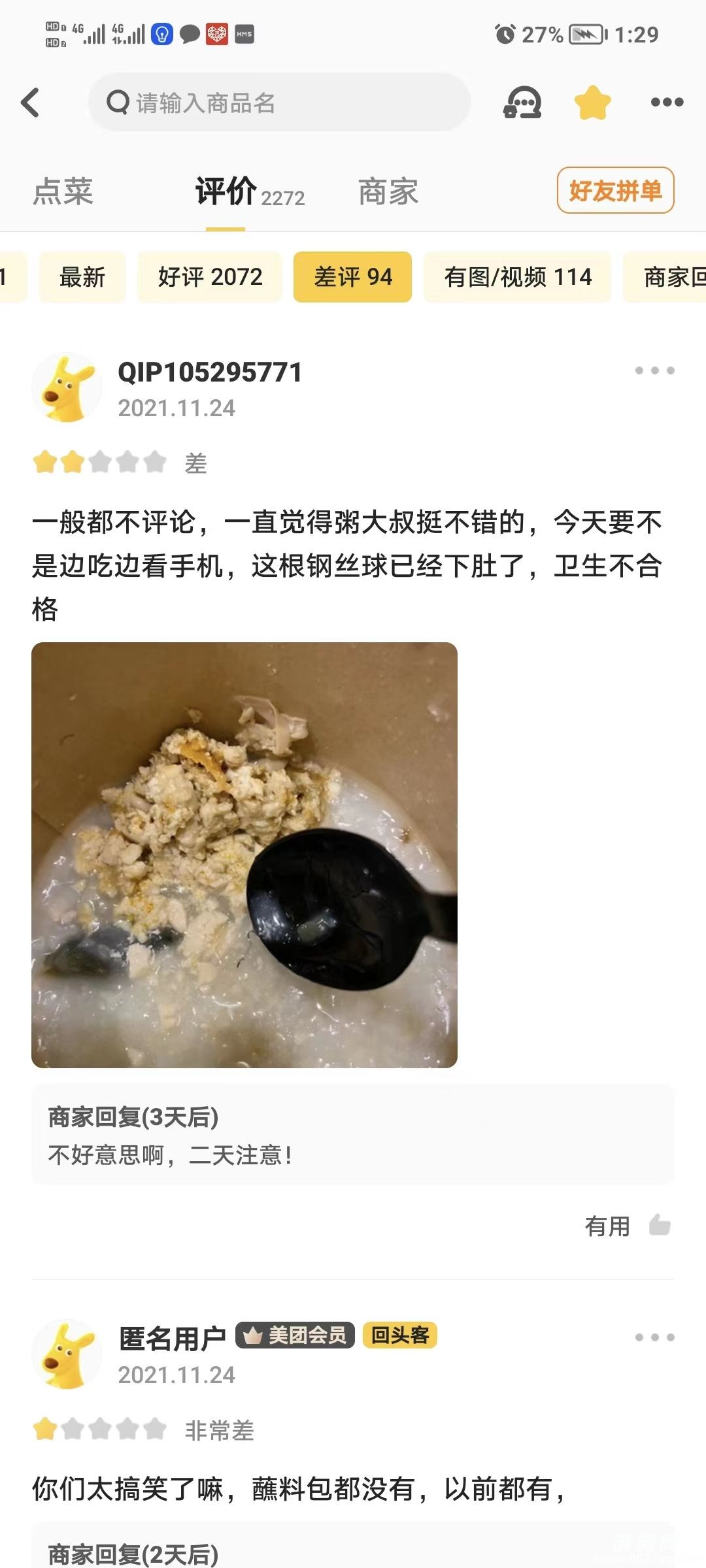Filter reviews by 最新

pyautogui.click(x=82, y=277)
